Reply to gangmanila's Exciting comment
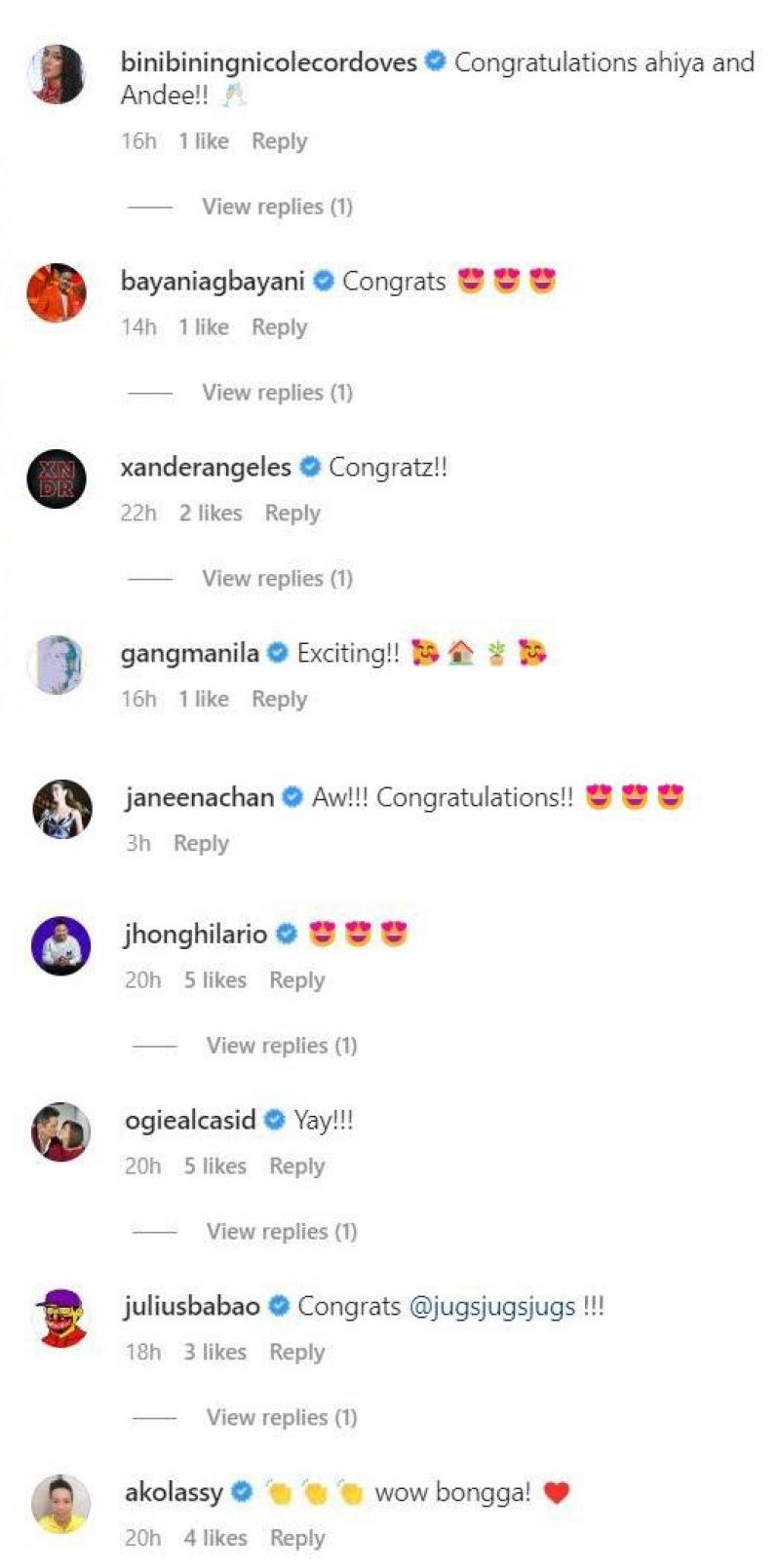Viewport: 780px width, 1568px height. coord(279,700)
